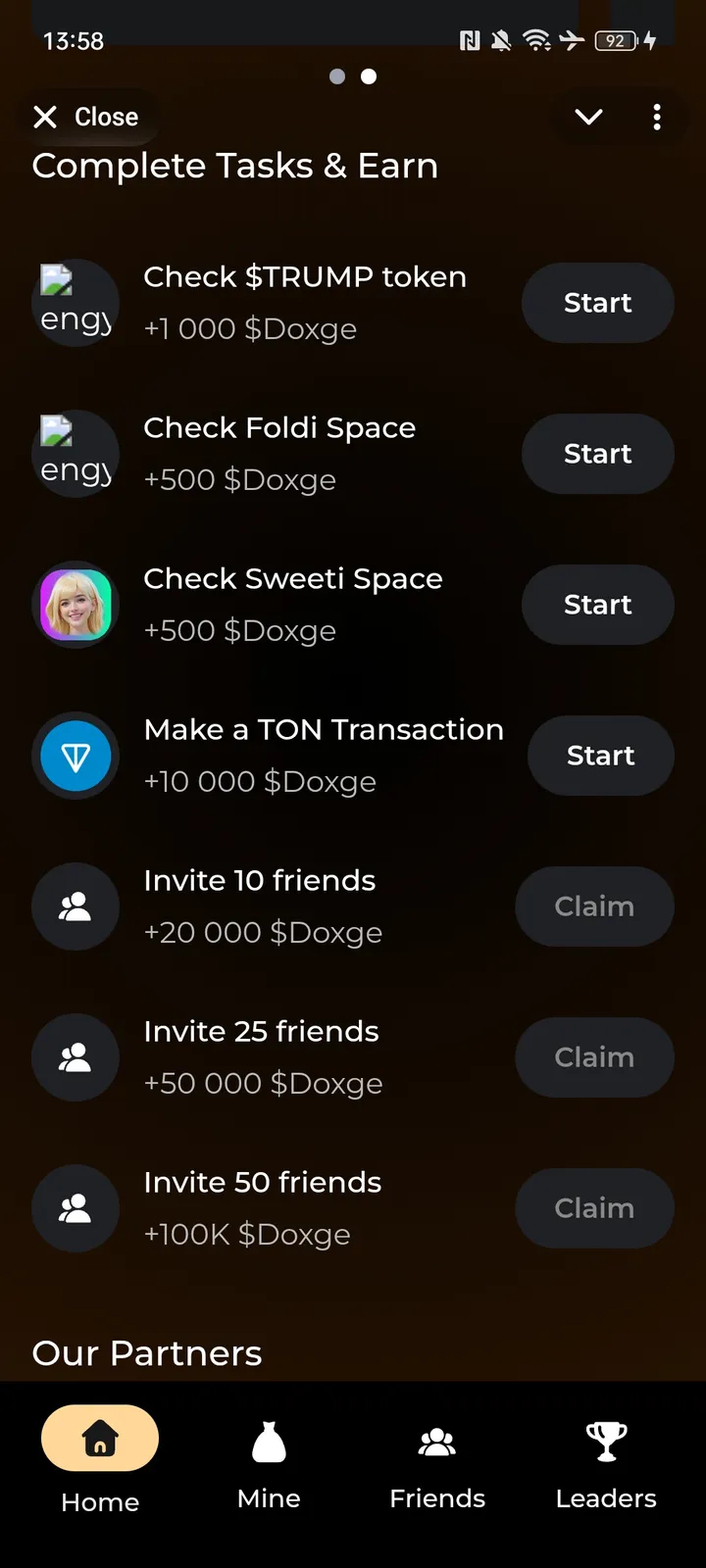Click the Invite 10 friends people icon
This screenshot has height=1568, width=706.
76,906
